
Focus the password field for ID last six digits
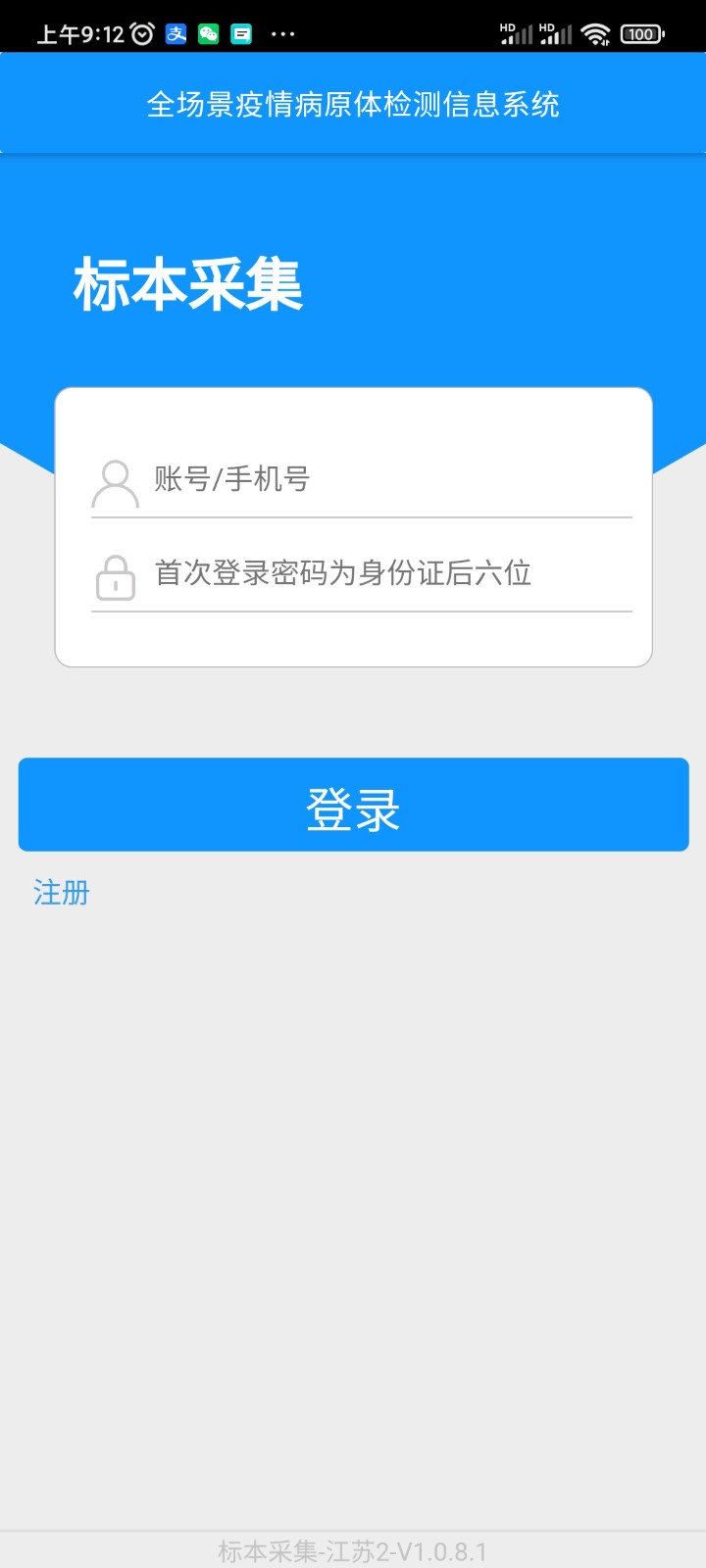(390, 573)
